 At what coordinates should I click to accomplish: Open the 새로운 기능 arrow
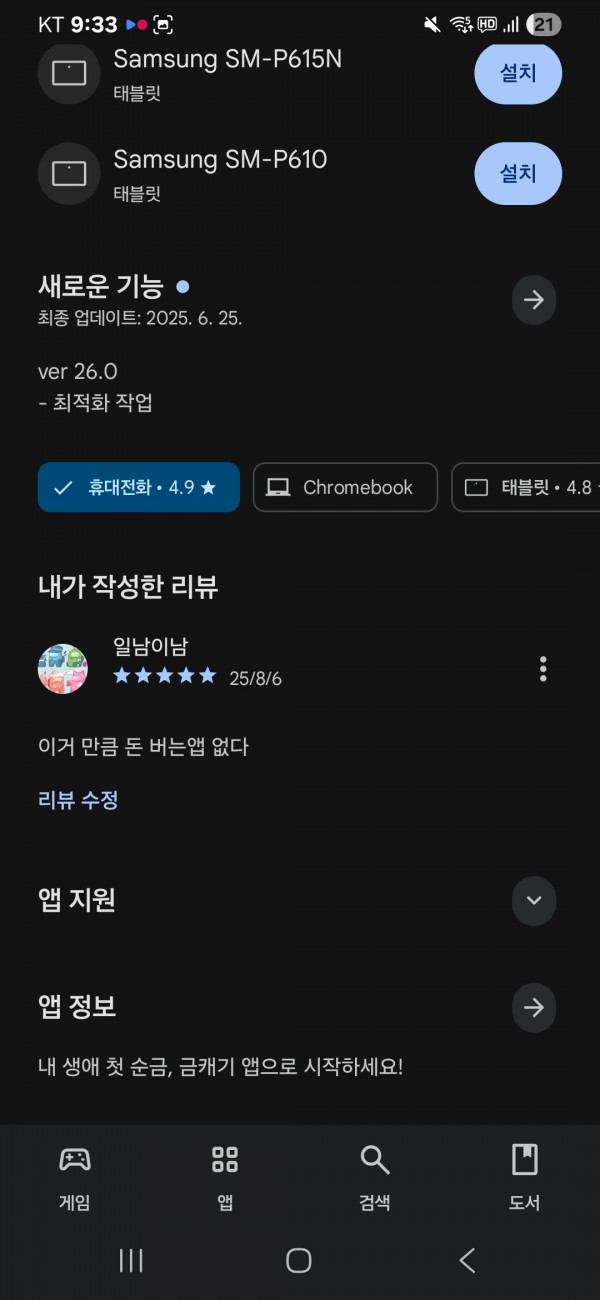tap(534, 300)
